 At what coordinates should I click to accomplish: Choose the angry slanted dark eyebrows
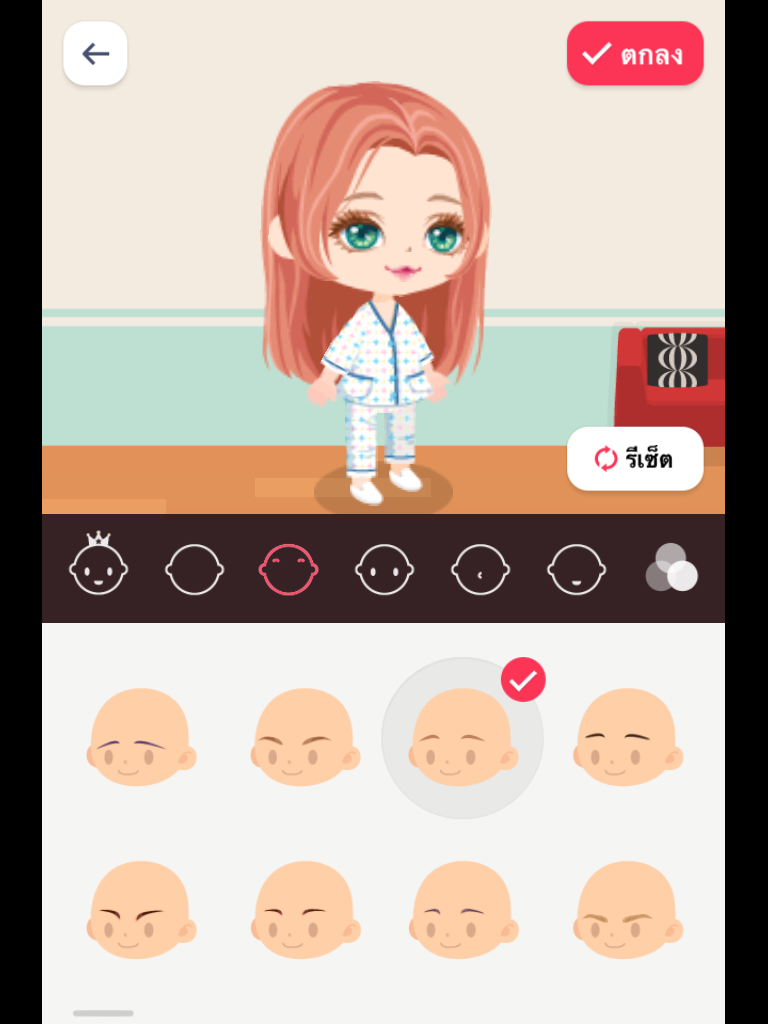pyautogui.click(x=140, y=910)
